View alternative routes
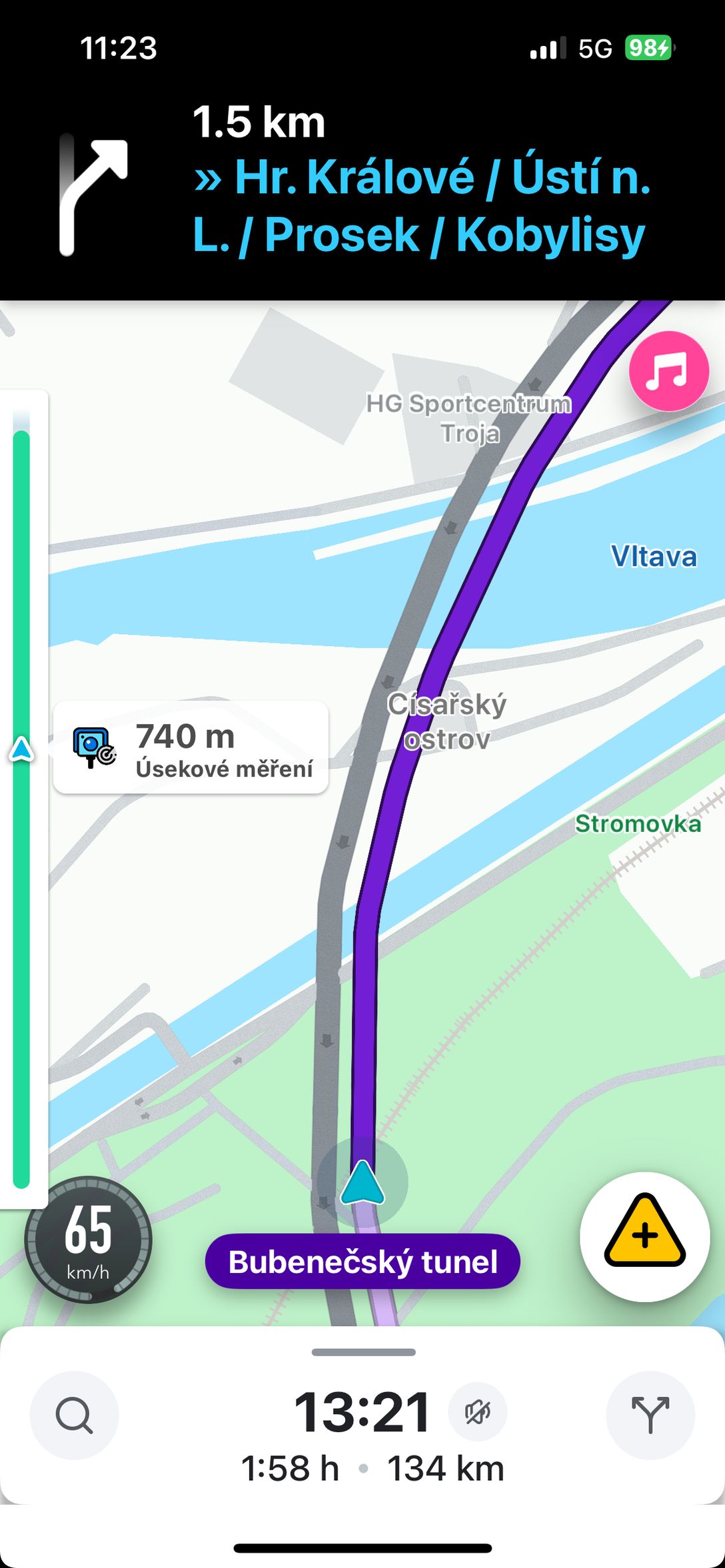The image size is (725, 1568). tap(650, 1415)
